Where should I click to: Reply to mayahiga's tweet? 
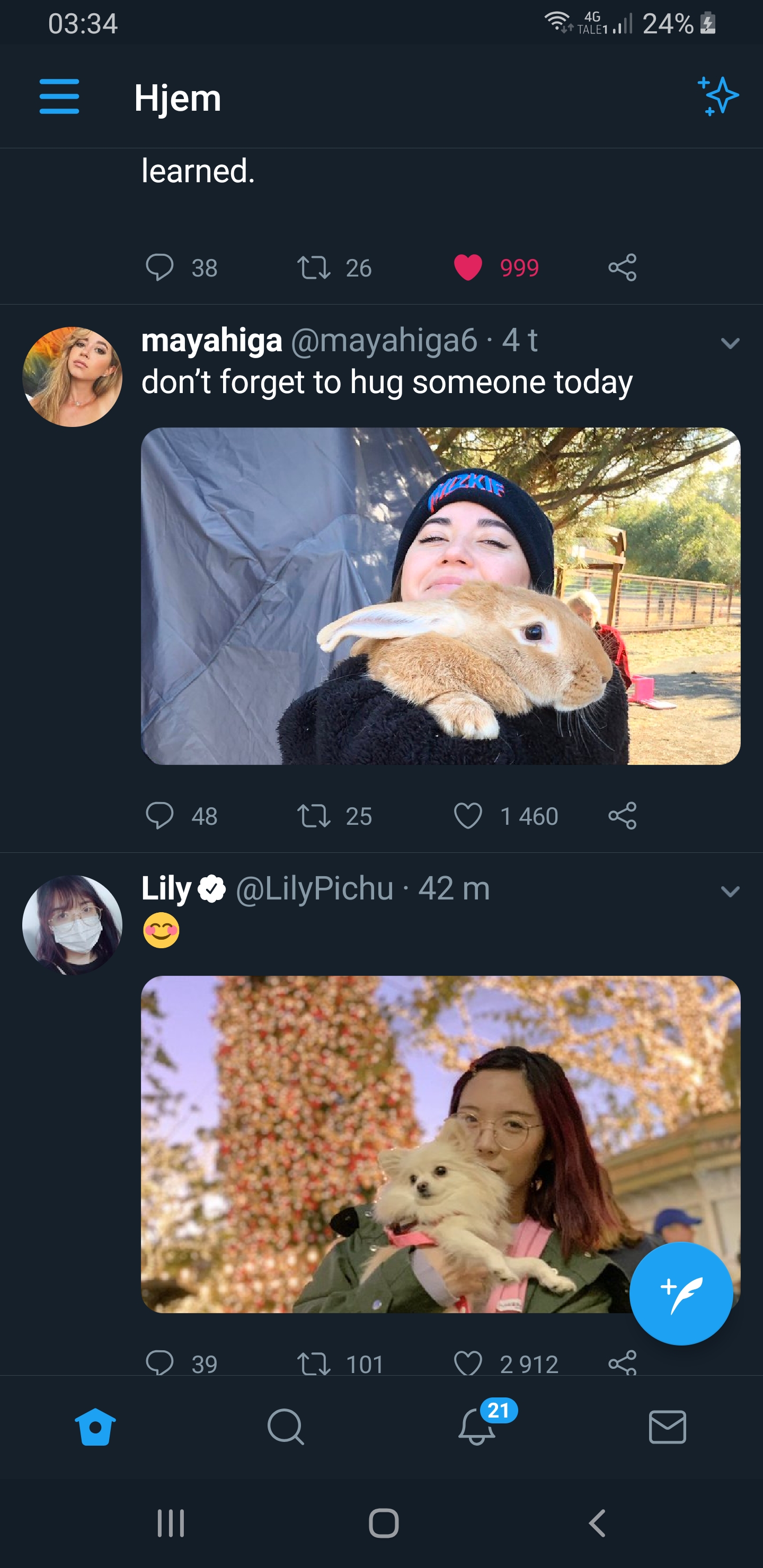point(159,816)
